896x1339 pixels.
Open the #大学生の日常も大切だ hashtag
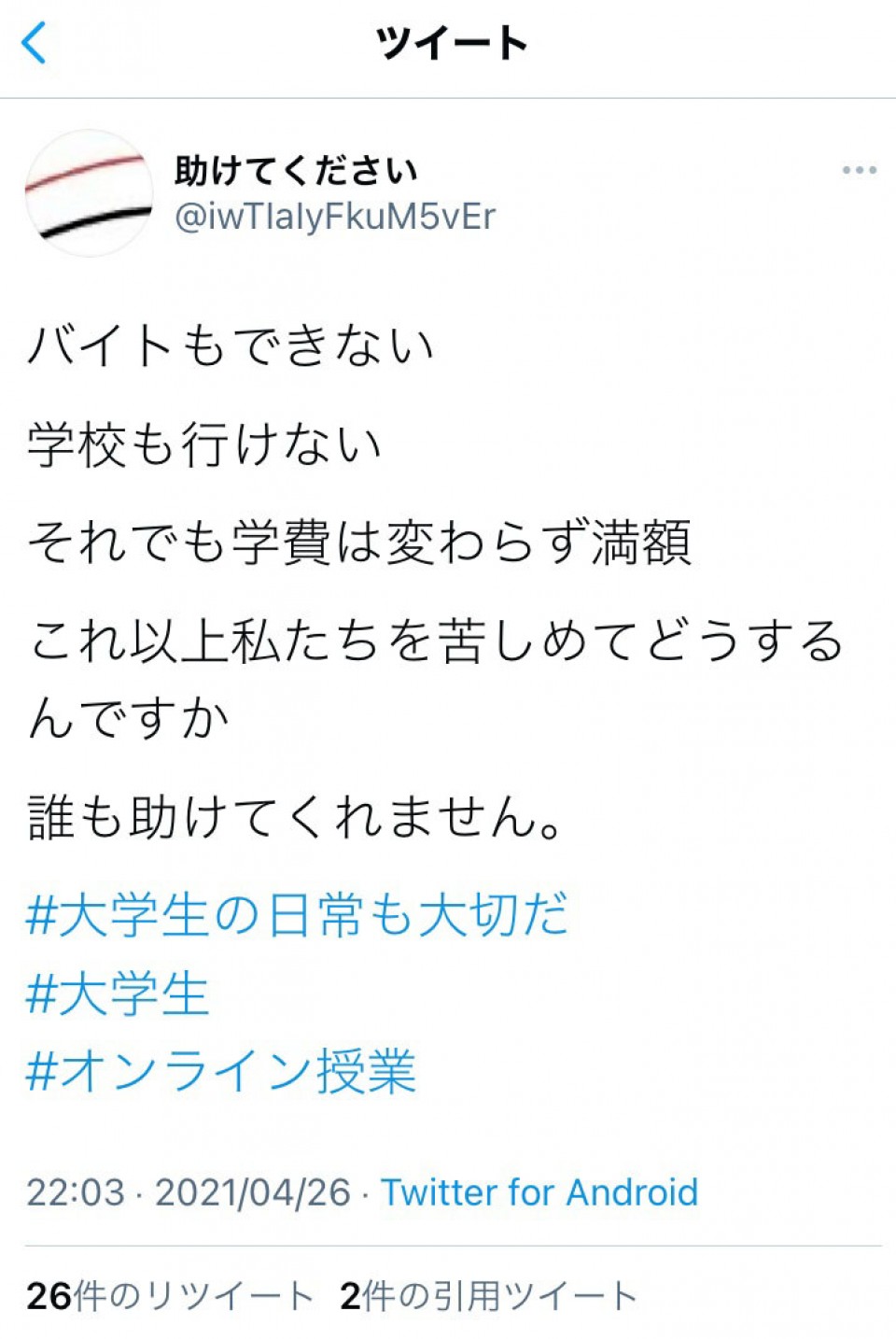pos(297,913)
